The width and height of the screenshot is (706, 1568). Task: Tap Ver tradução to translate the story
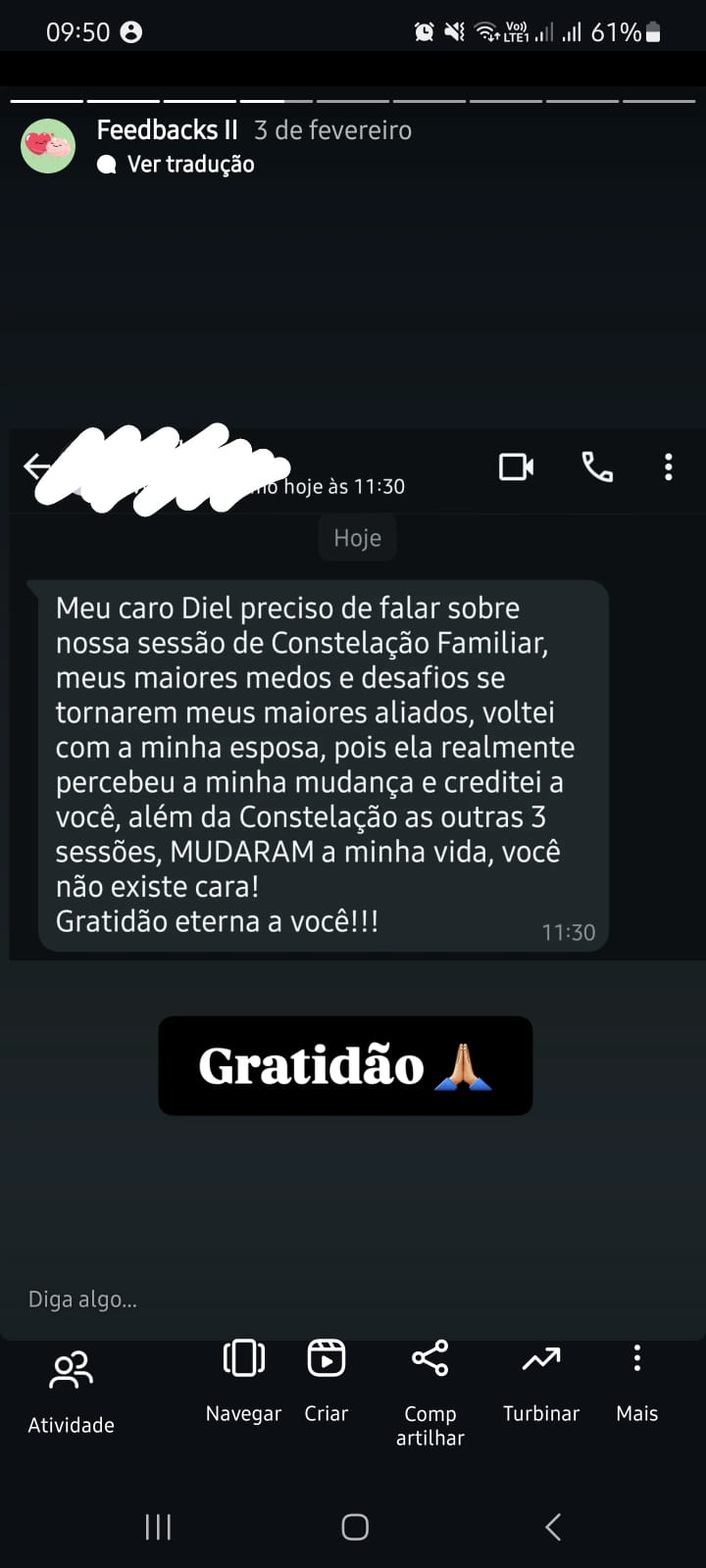(189, 165)
